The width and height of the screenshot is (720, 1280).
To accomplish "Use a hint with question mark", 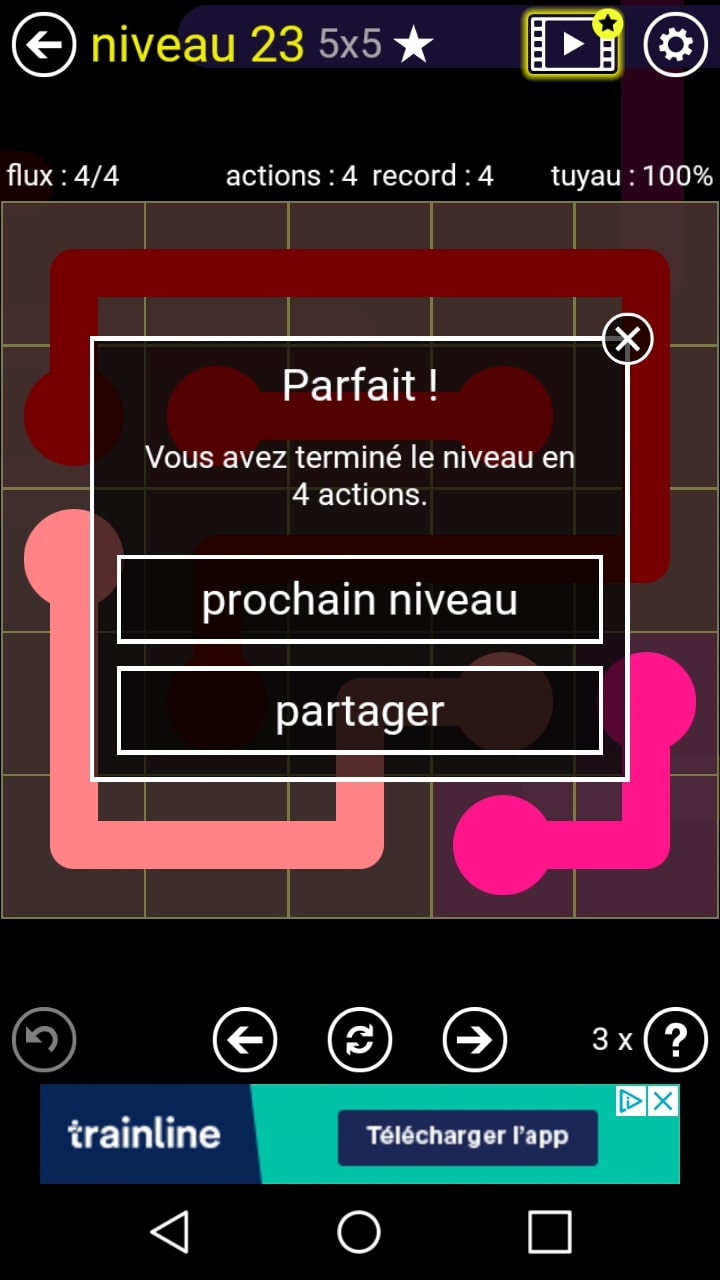I will 676,1040.
